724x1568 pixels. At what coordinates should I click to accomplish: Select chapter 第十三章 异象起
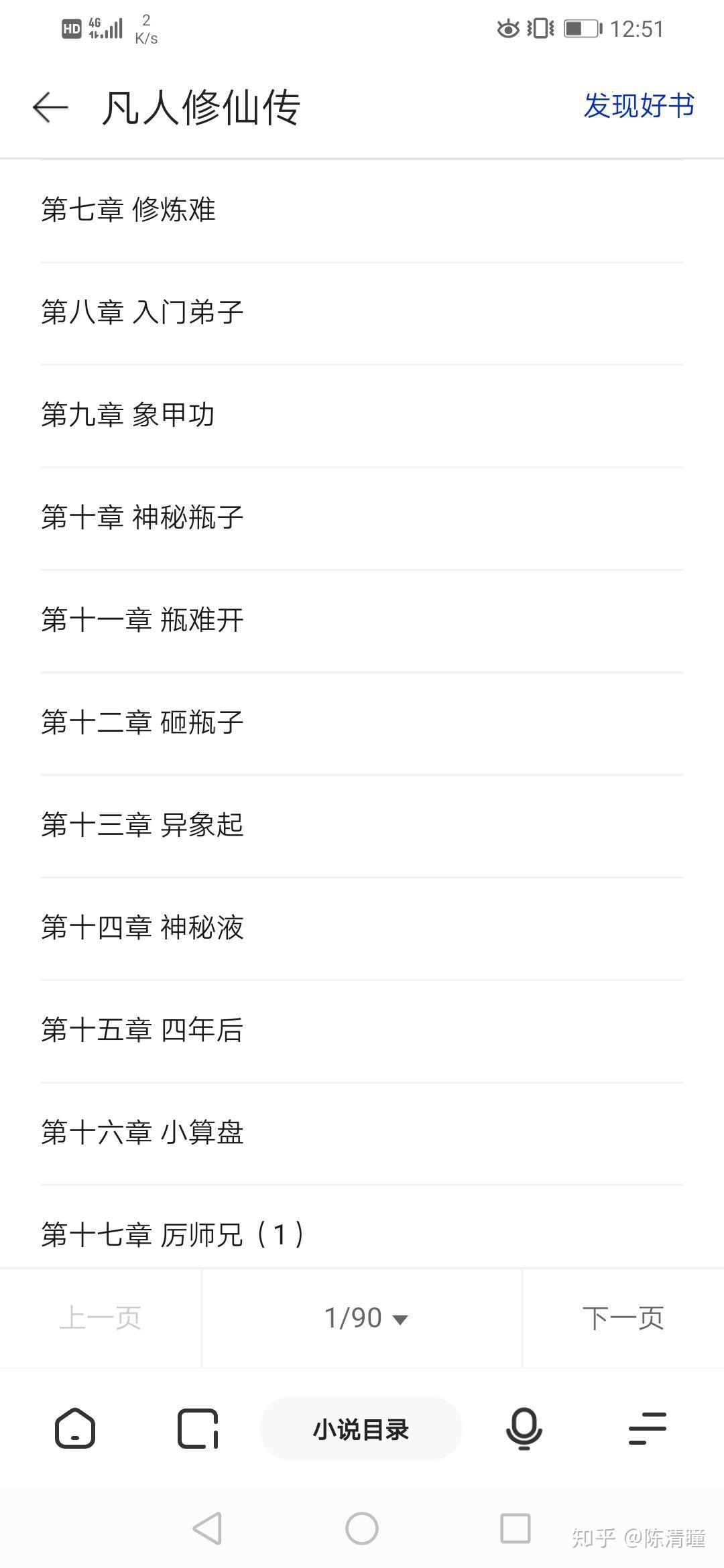[x=142, y=825]
